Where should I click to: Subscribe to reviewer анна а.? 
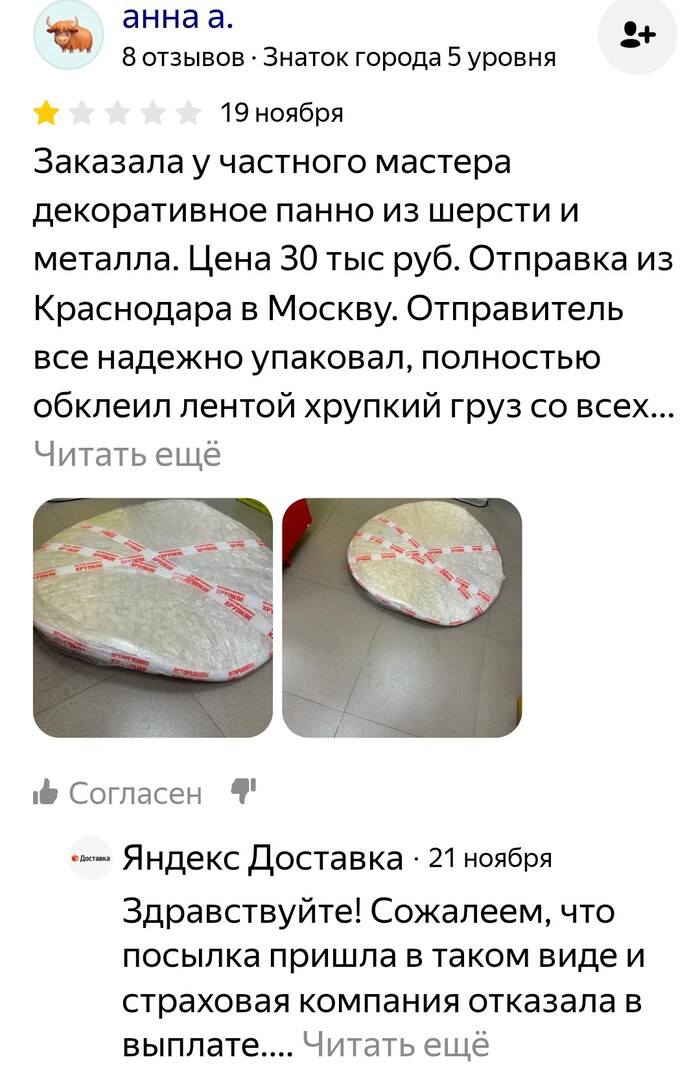(637, 36)
